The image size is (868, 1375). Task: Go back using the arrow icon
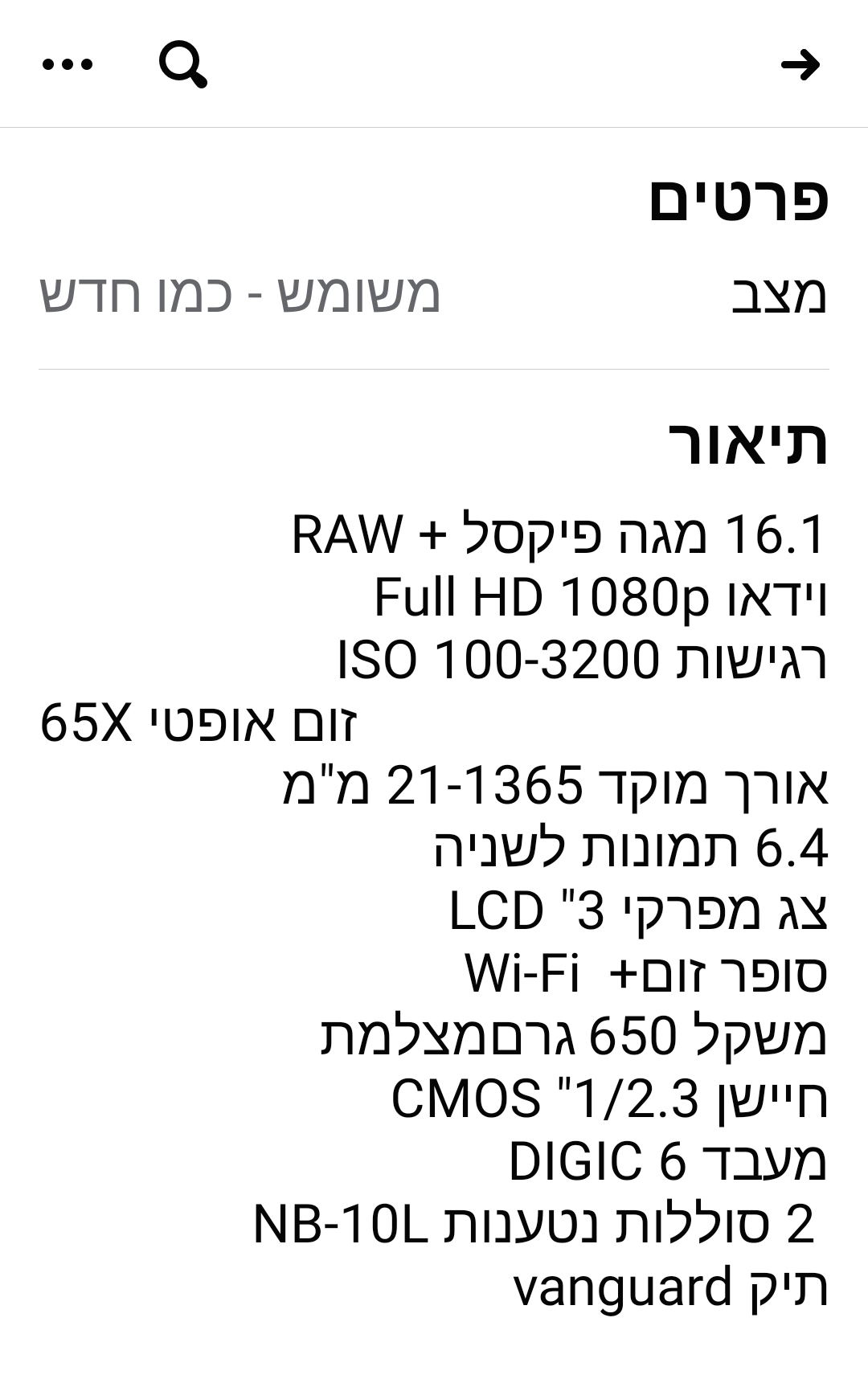800,64
